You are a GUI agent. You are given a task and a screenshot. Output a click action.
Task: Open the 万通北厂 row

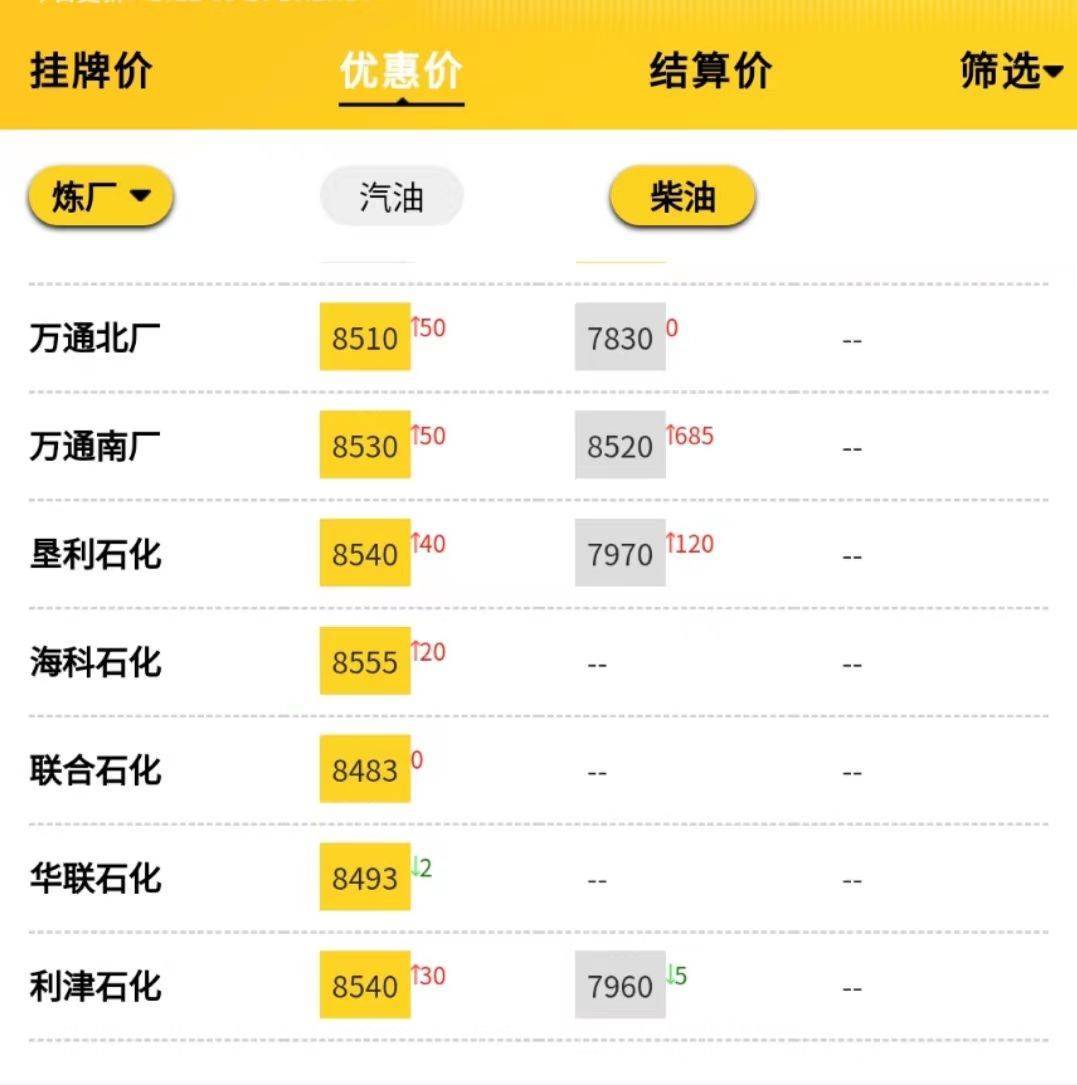coord(95,338)
